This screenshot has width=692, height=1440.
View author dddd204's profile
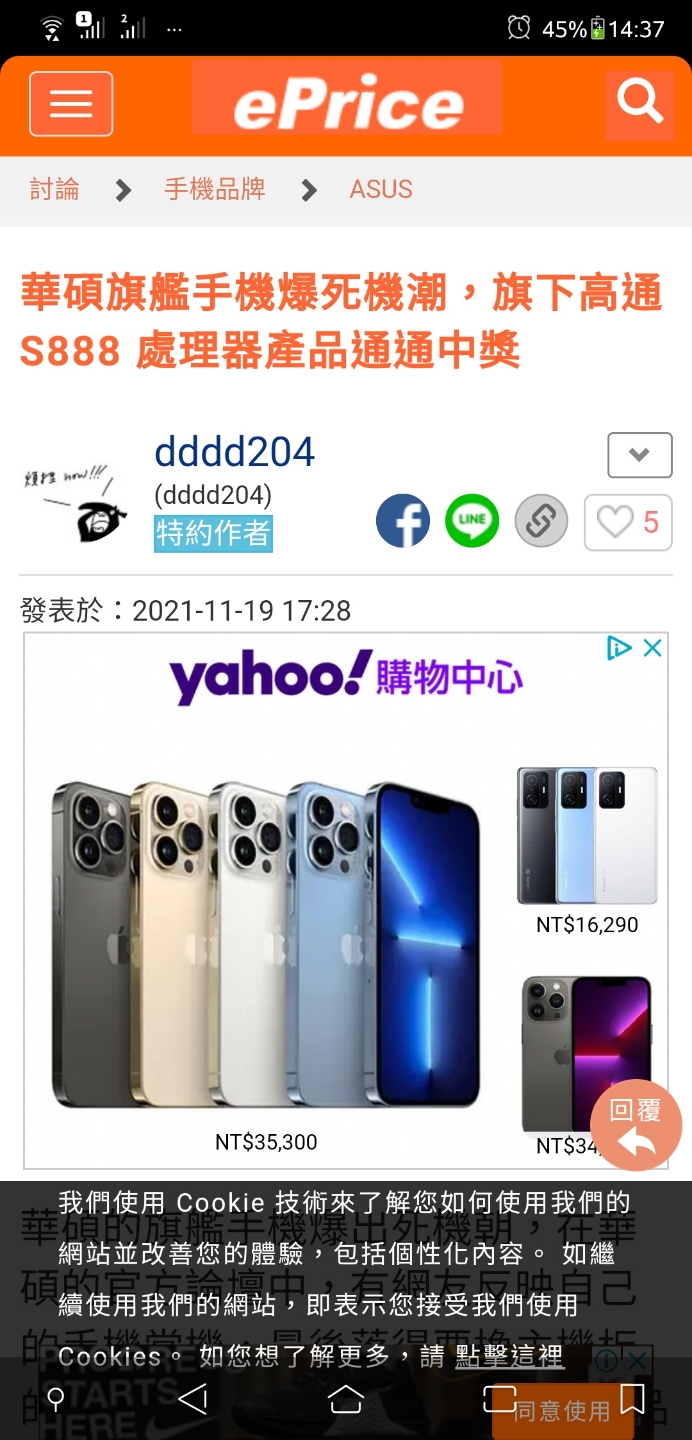point(234,453)
